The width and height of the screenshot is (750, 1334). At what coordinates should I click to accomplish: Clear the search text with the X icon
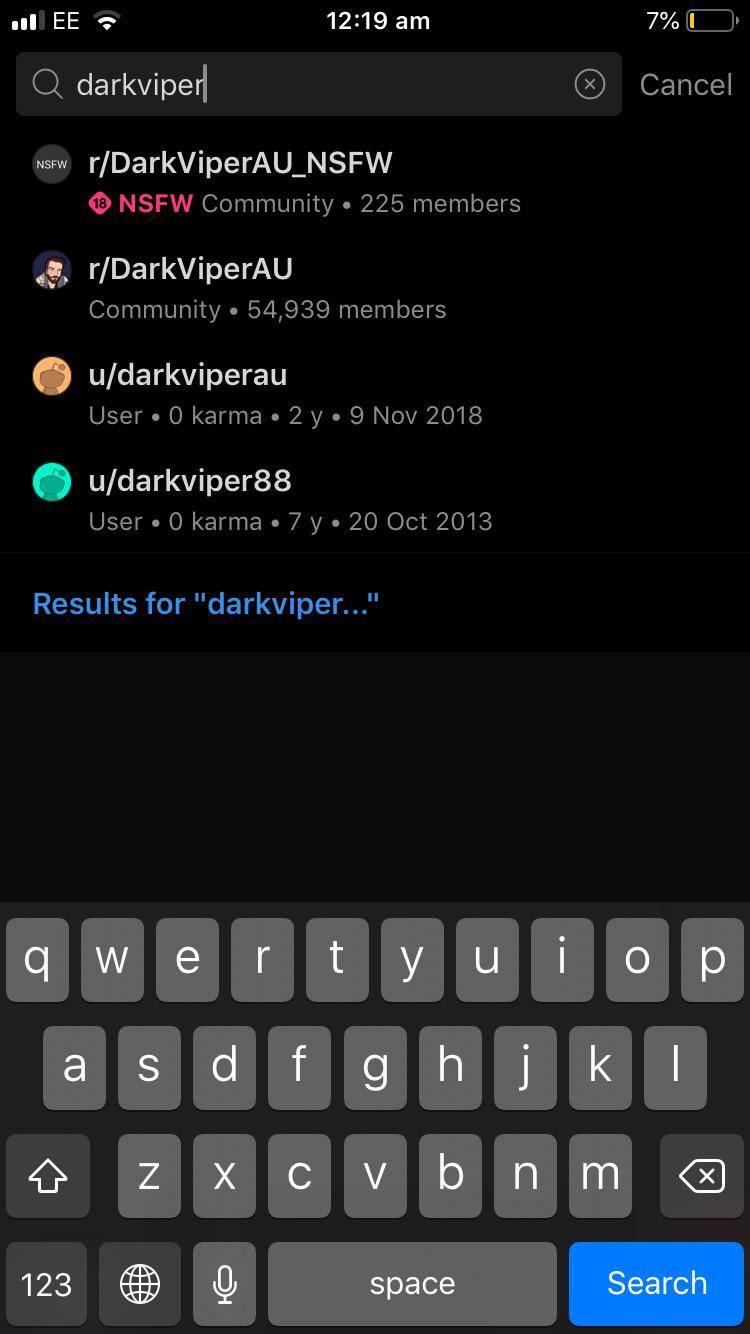590,85
